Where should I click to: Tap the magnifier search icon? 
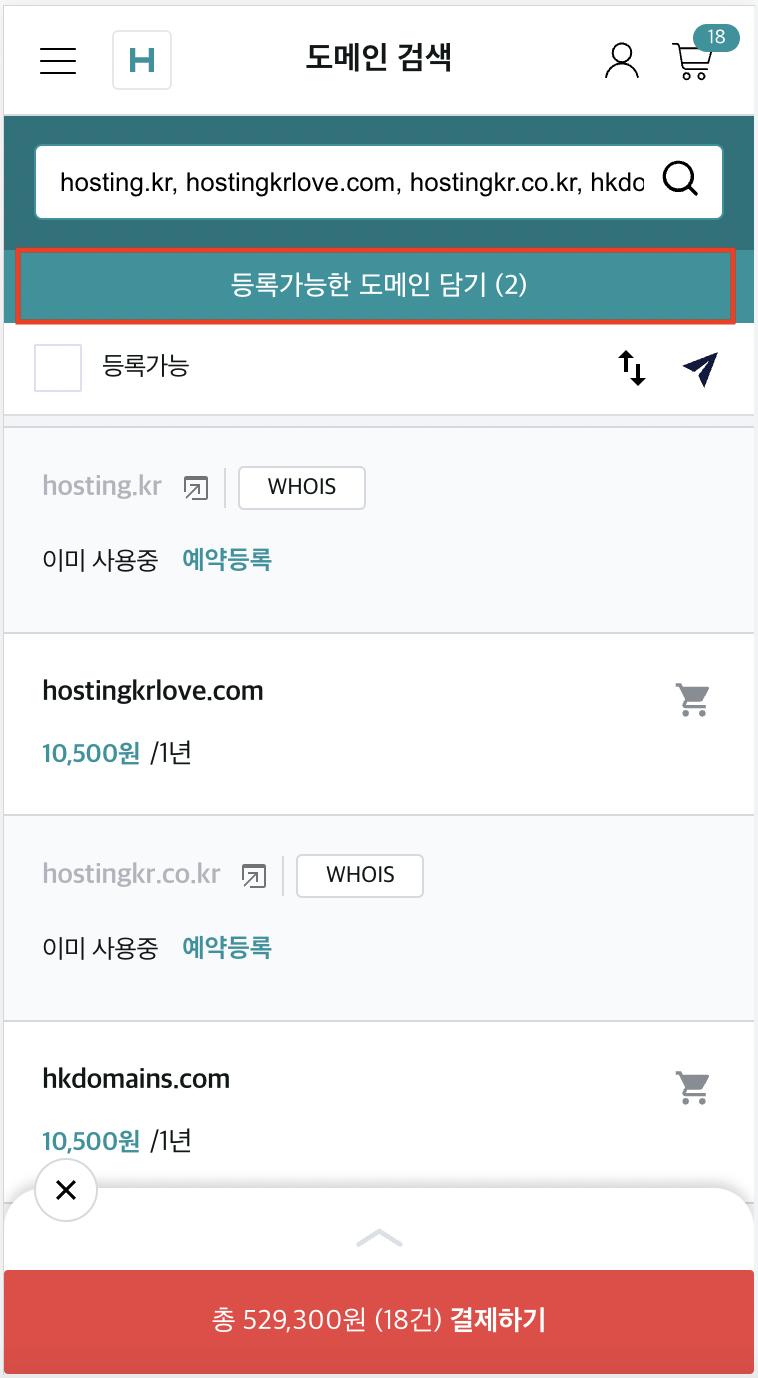pos(681,181)
